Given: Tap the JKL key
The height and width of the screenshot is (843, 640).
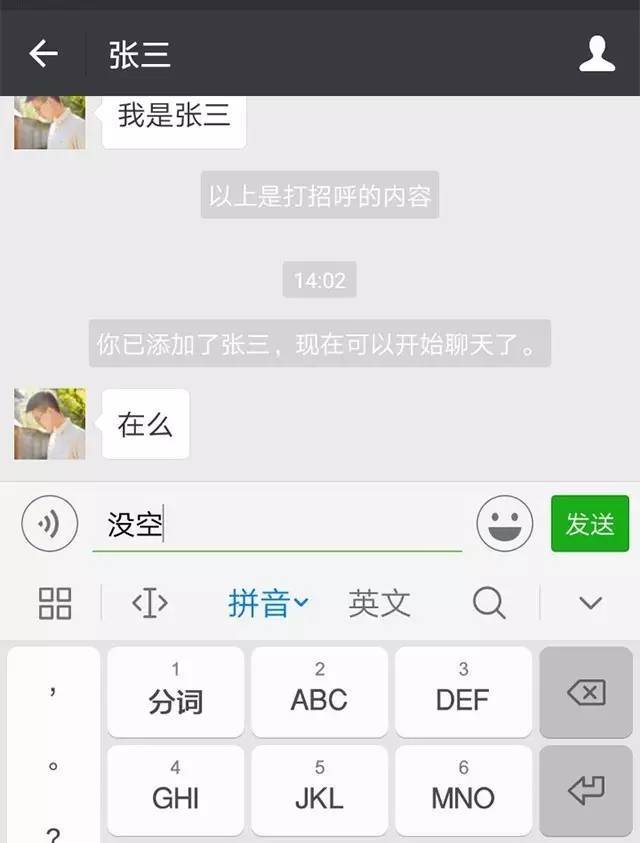Looking at the screenshot, I should 319,790.
